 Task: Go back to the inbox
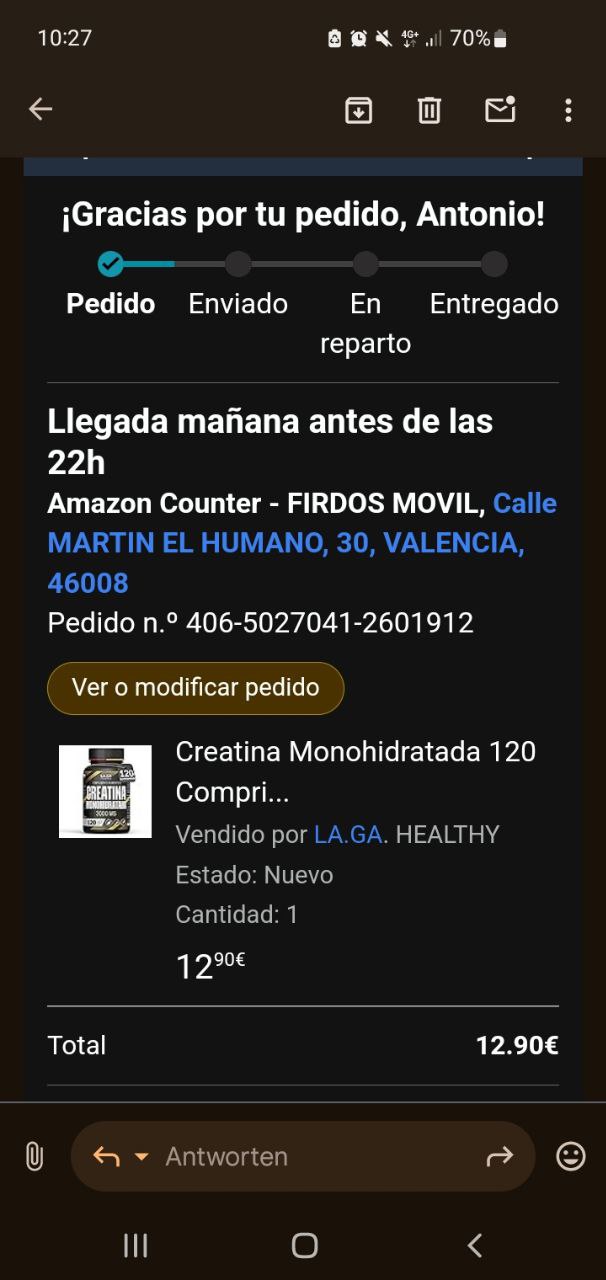click(x=40, y=109)
